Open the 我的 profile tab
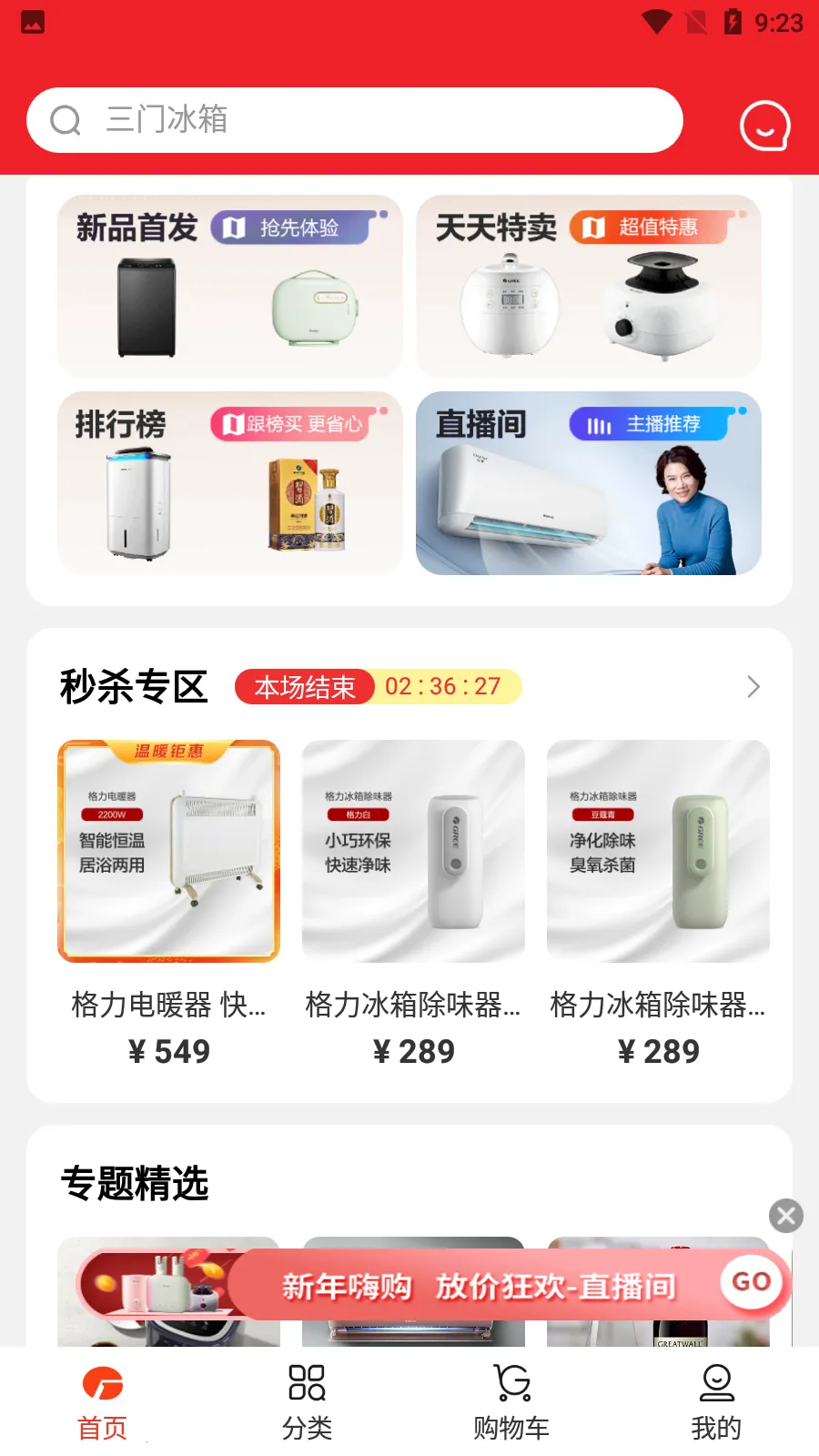 [x=716, y=1402]
